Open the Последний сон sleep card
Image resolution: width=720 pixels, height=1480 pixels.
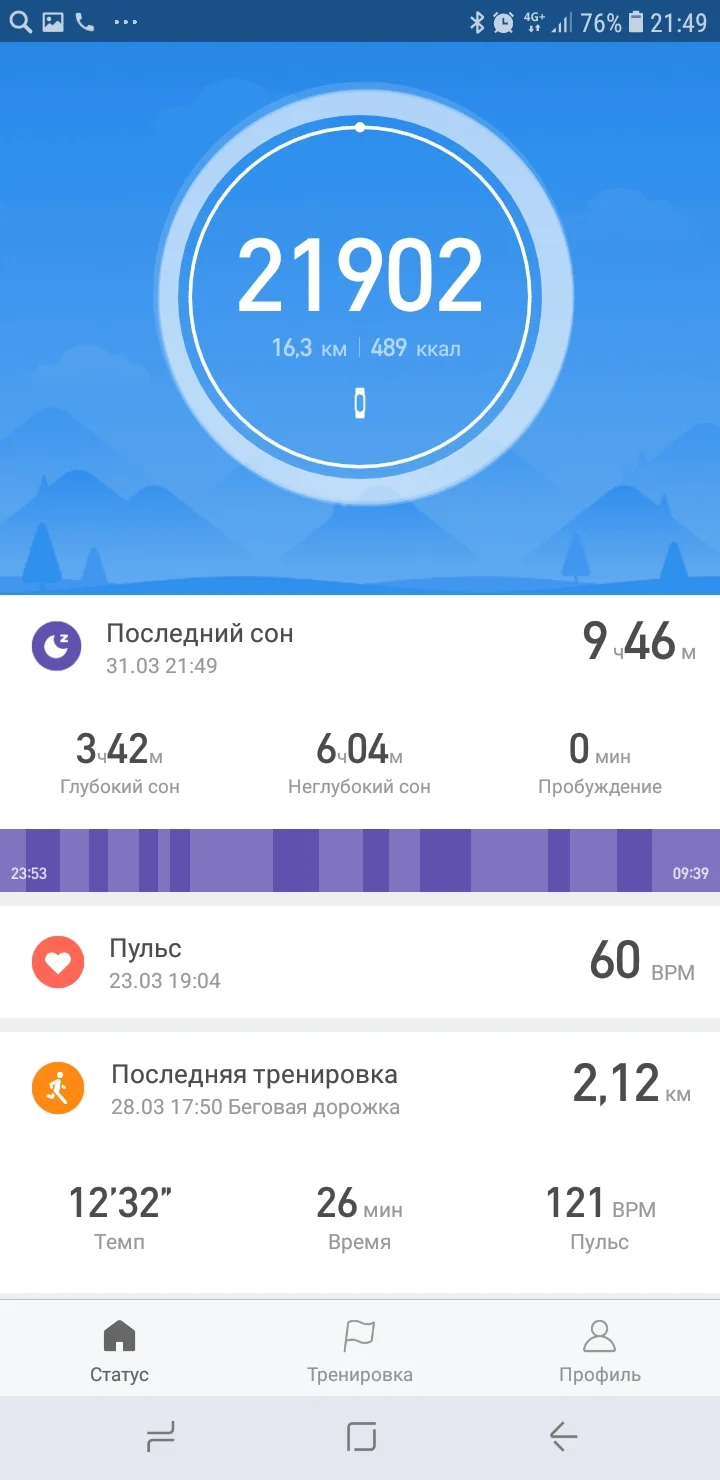coord(360,646)
